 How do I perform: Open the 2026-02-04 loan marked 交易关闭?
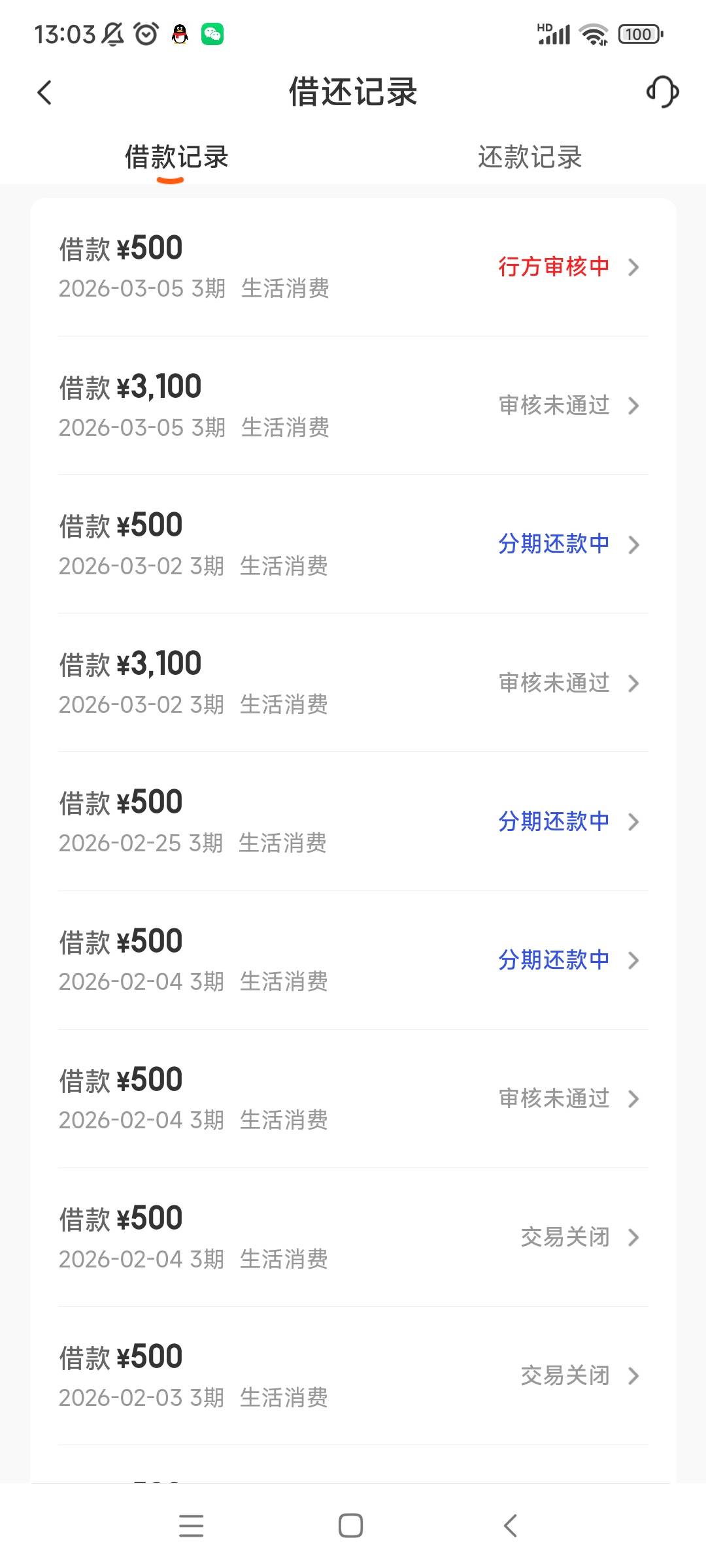click(353, 1237)
